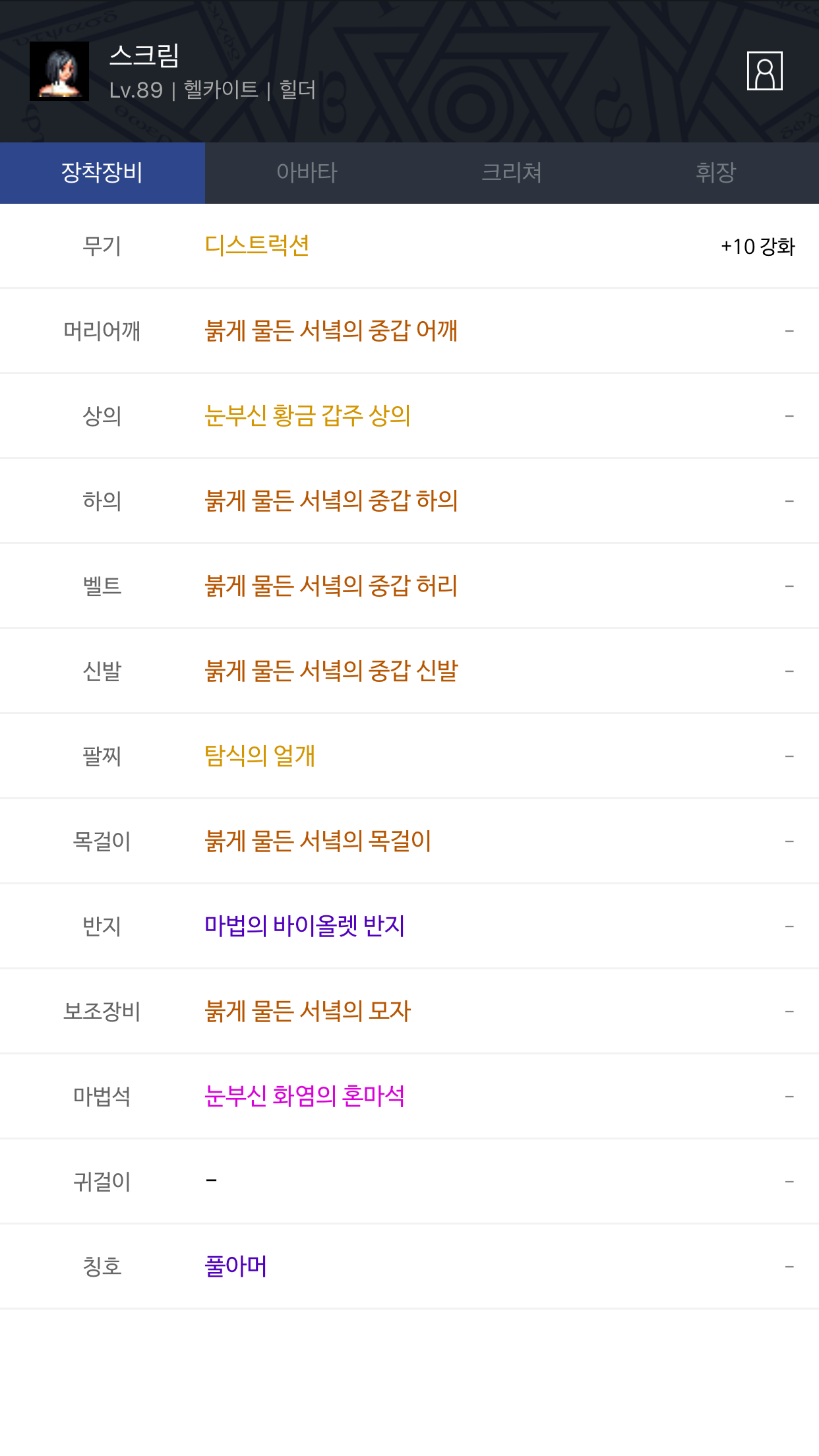Open 붉게 물든 서녘의 중갑 신발
Viewport: 819px width, 1456px height.
click(x=331, y=671)
